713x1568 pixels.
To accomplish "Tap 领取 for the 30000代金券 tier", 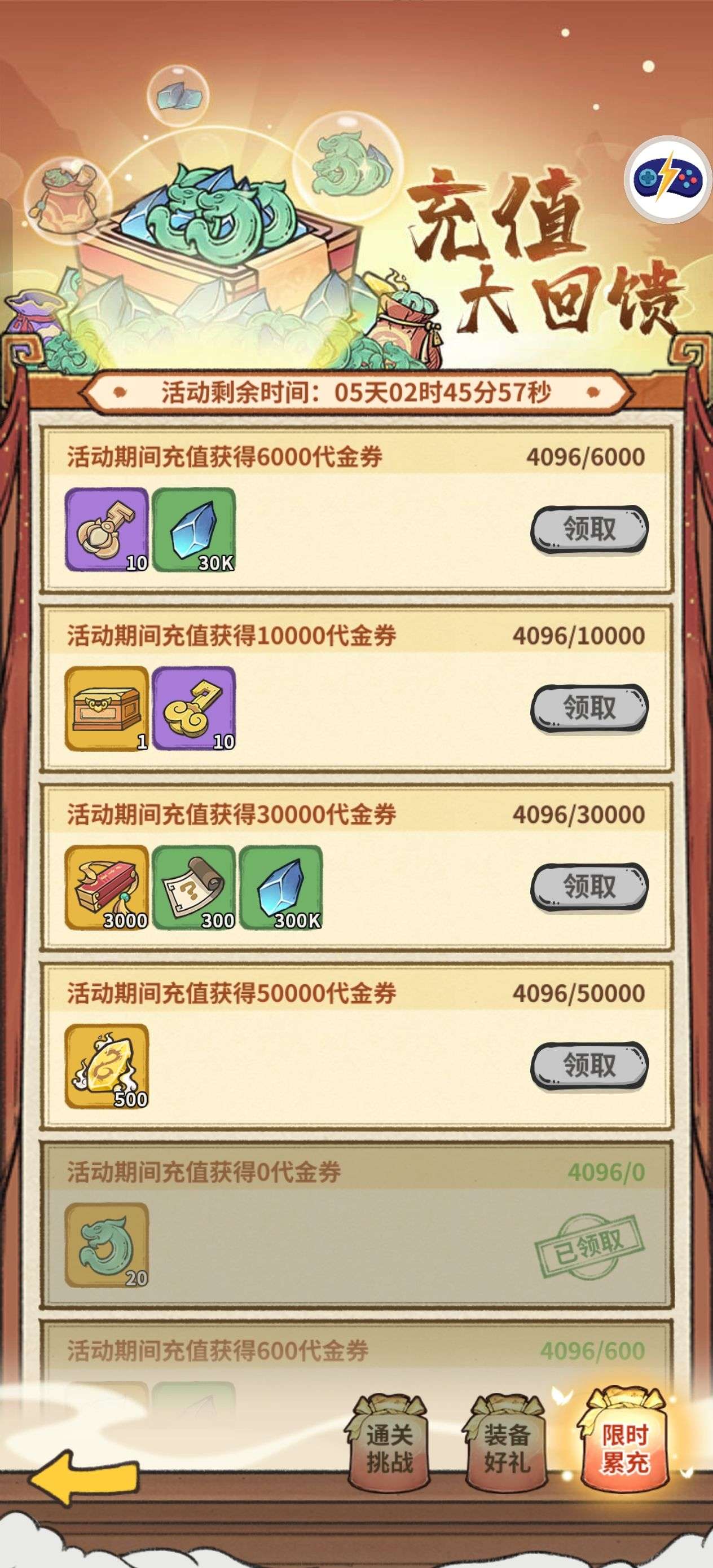I will [x=589, y=887].
